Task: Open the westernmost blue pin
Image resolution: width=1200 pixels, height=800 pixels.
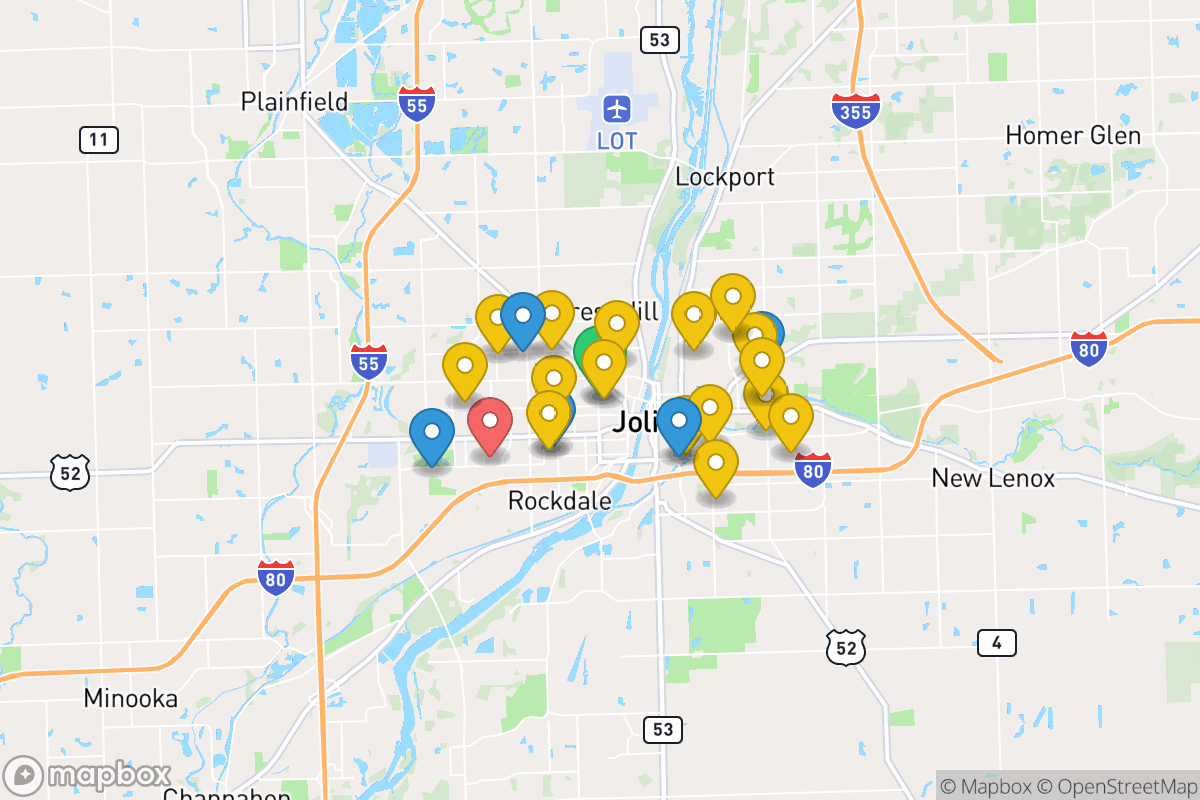Action: [432, 435]
